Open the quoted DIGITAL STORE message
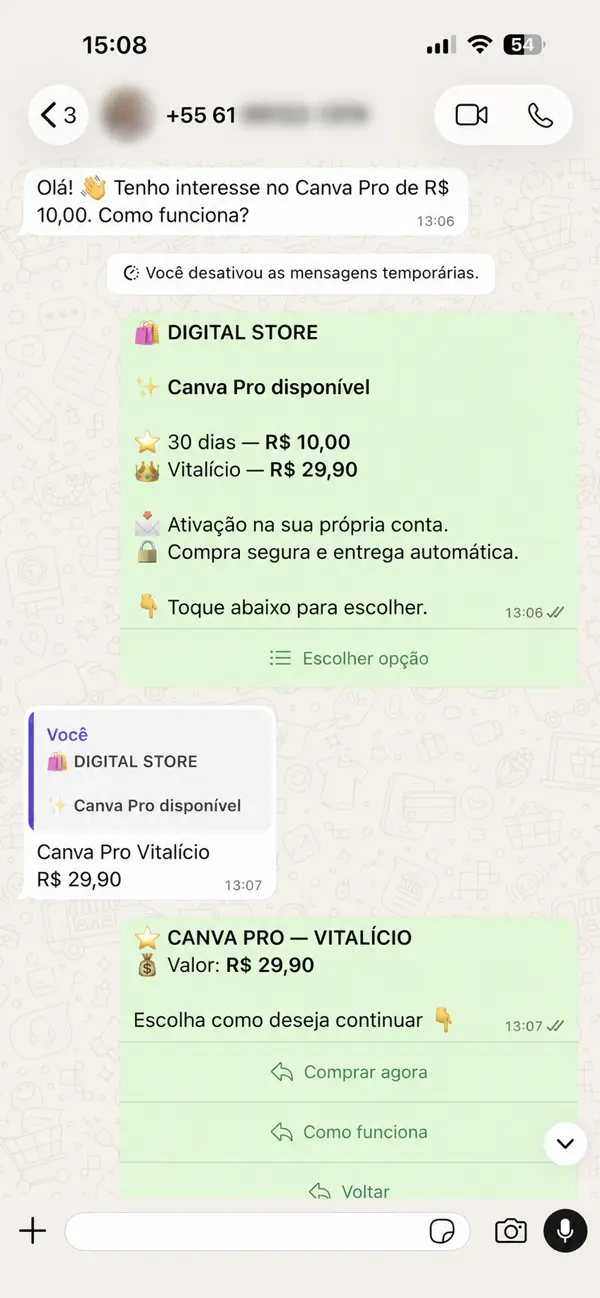Screen dimensions: 600x1298 coord(151,770)
